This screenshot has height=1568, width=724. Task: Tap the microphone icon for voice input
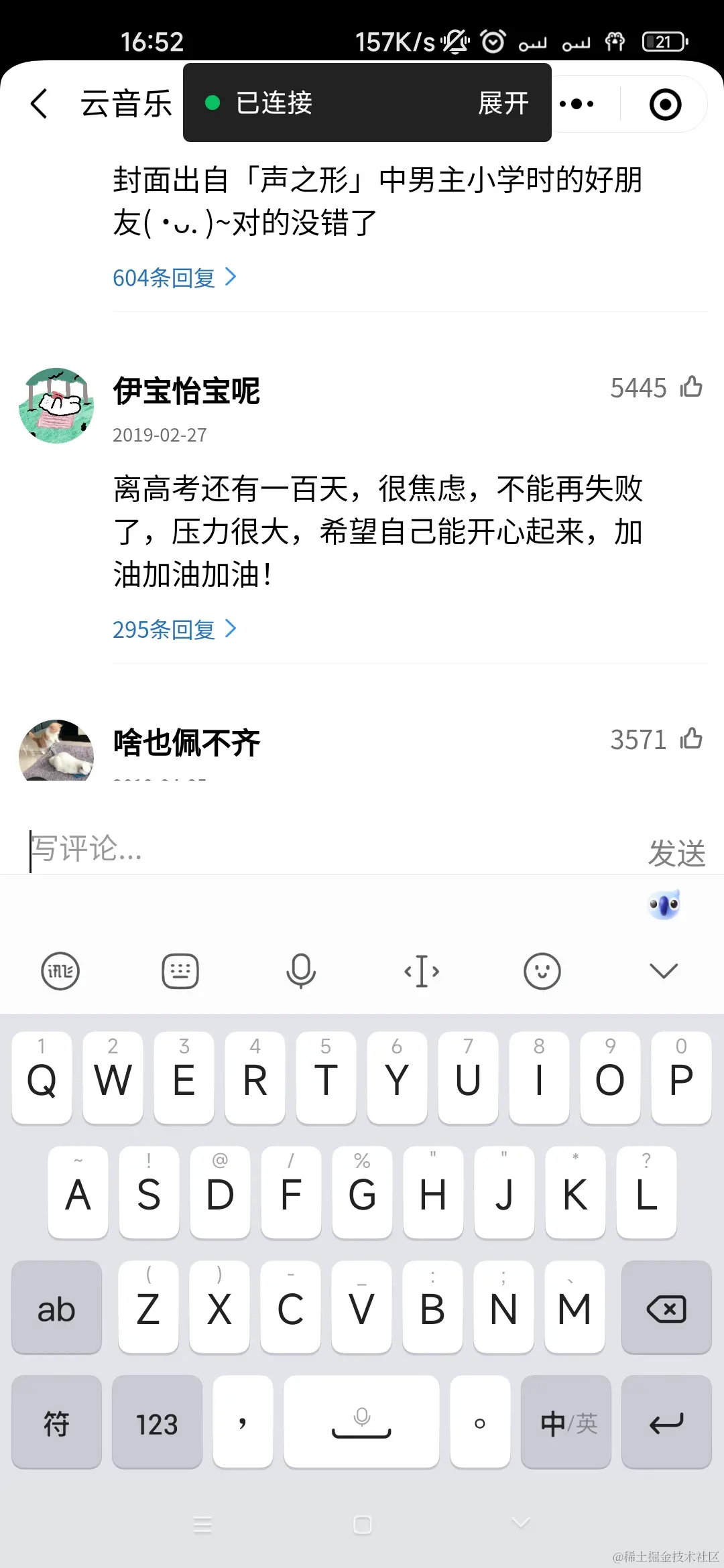(x=301, y=970)
